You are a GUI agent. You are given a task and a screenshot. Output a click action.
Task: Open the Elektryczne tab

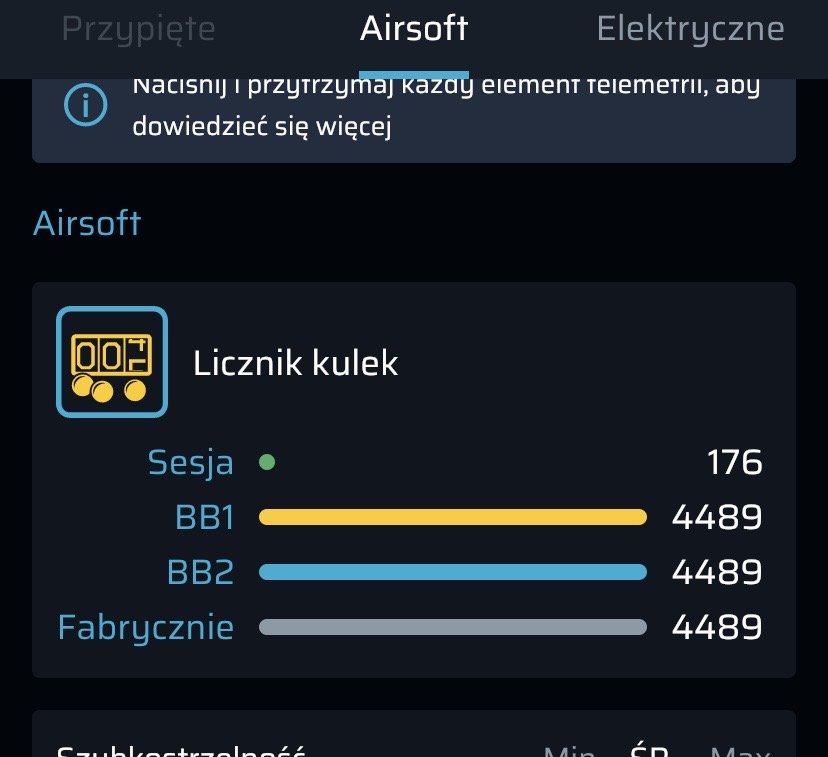[690, 28]
